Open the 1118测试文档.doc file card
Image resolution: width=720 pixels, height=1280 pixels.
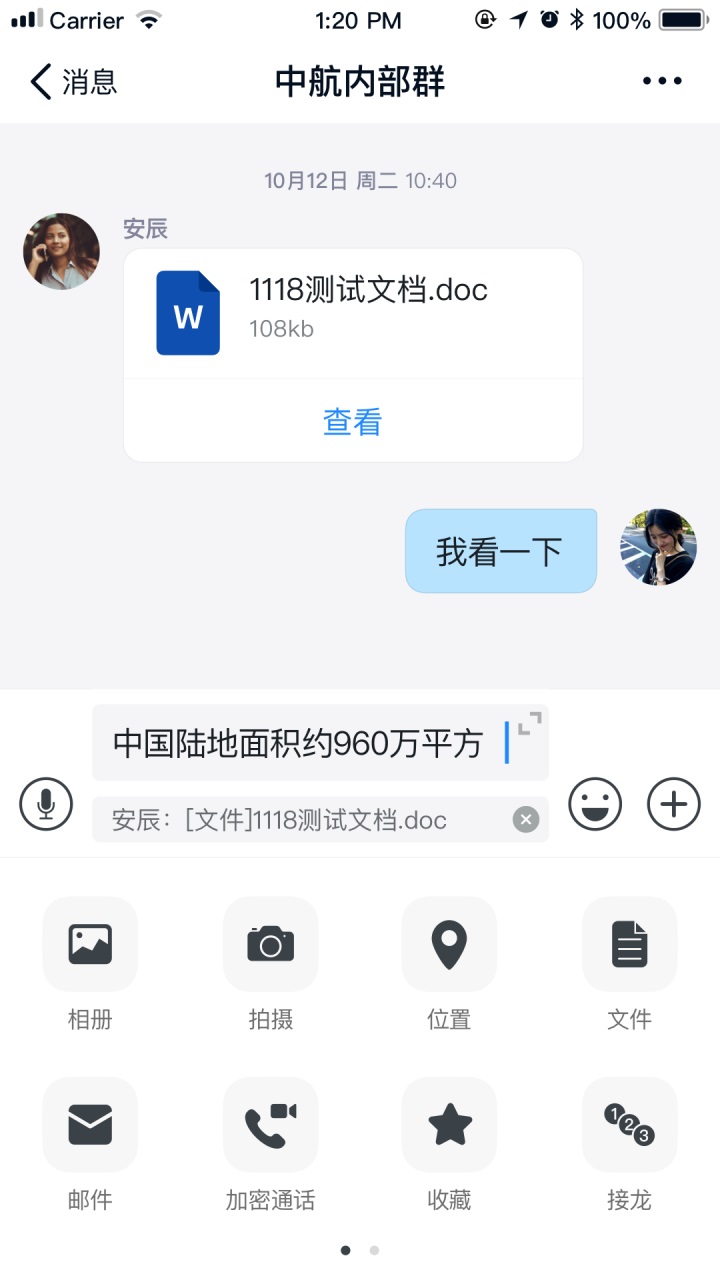point(352,312)
